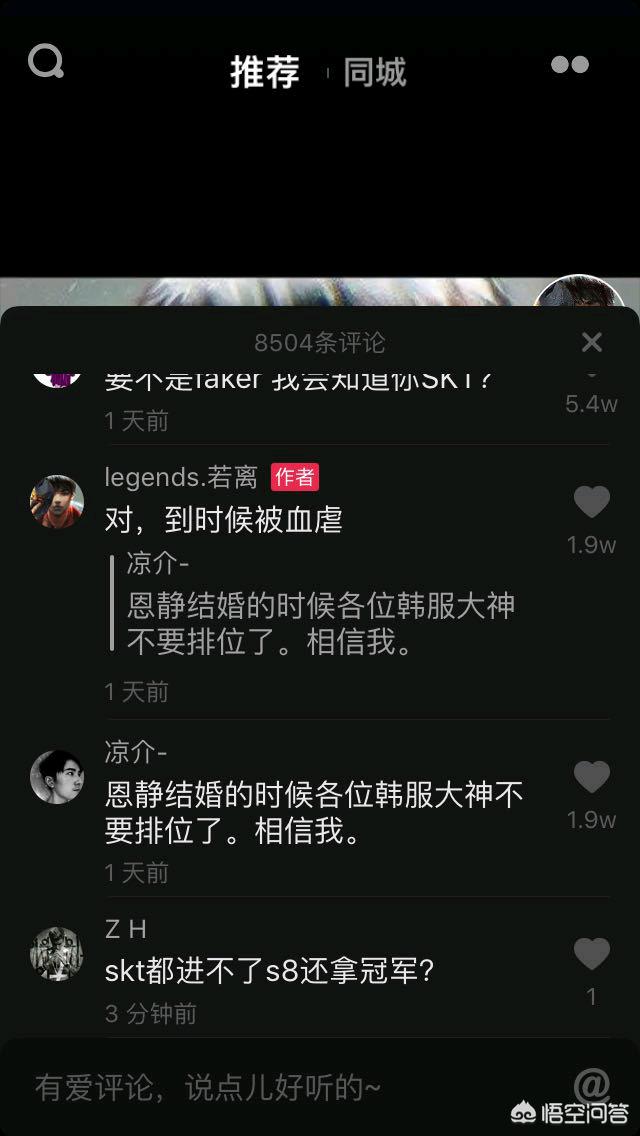Reply to Z H's skt comment

coord(270,970)
